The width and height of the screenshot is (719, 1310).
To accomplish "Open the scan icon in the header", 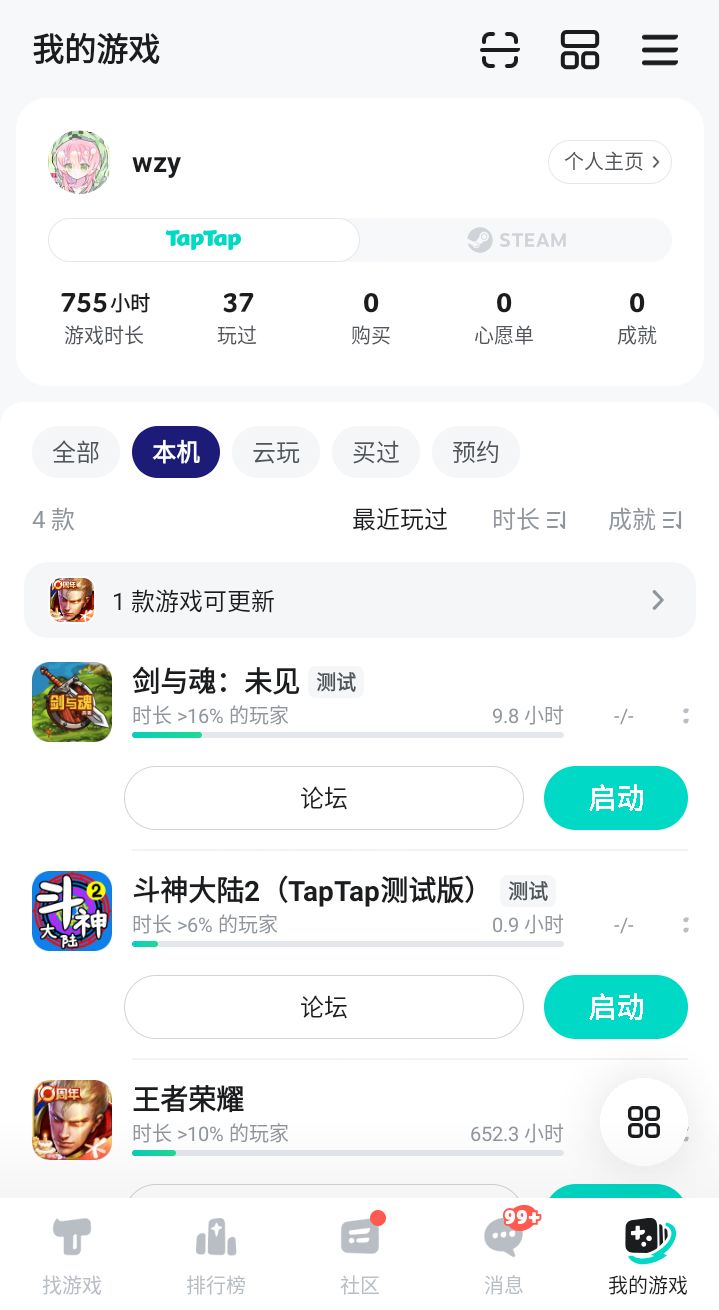I will [500, 49].
